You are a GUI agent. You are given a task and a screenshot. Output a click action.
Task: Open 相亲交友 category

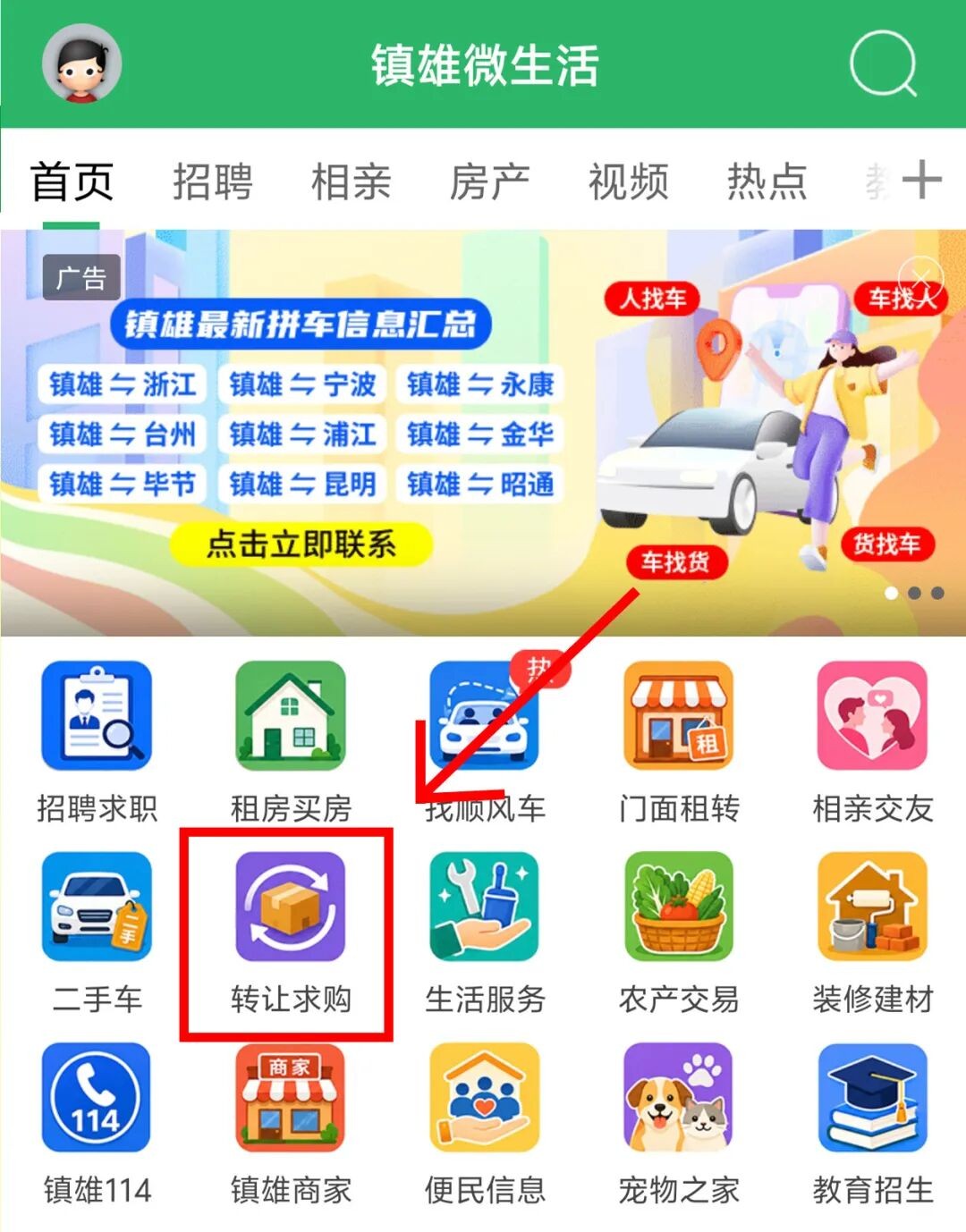click(x=872, y=742)
